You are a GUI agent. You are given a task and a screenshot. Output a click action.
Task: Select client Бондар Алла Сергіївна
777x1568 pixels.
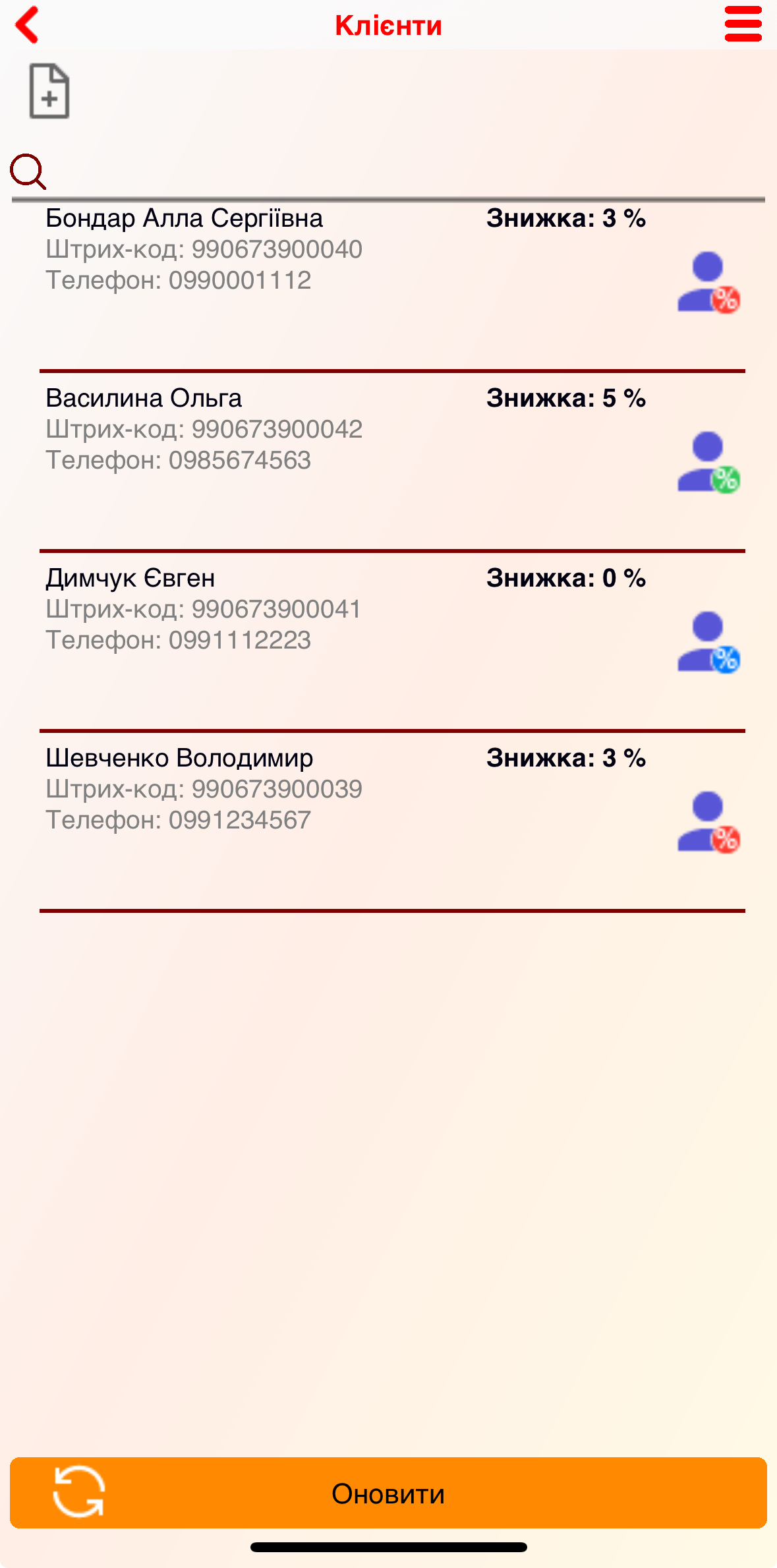185,219
